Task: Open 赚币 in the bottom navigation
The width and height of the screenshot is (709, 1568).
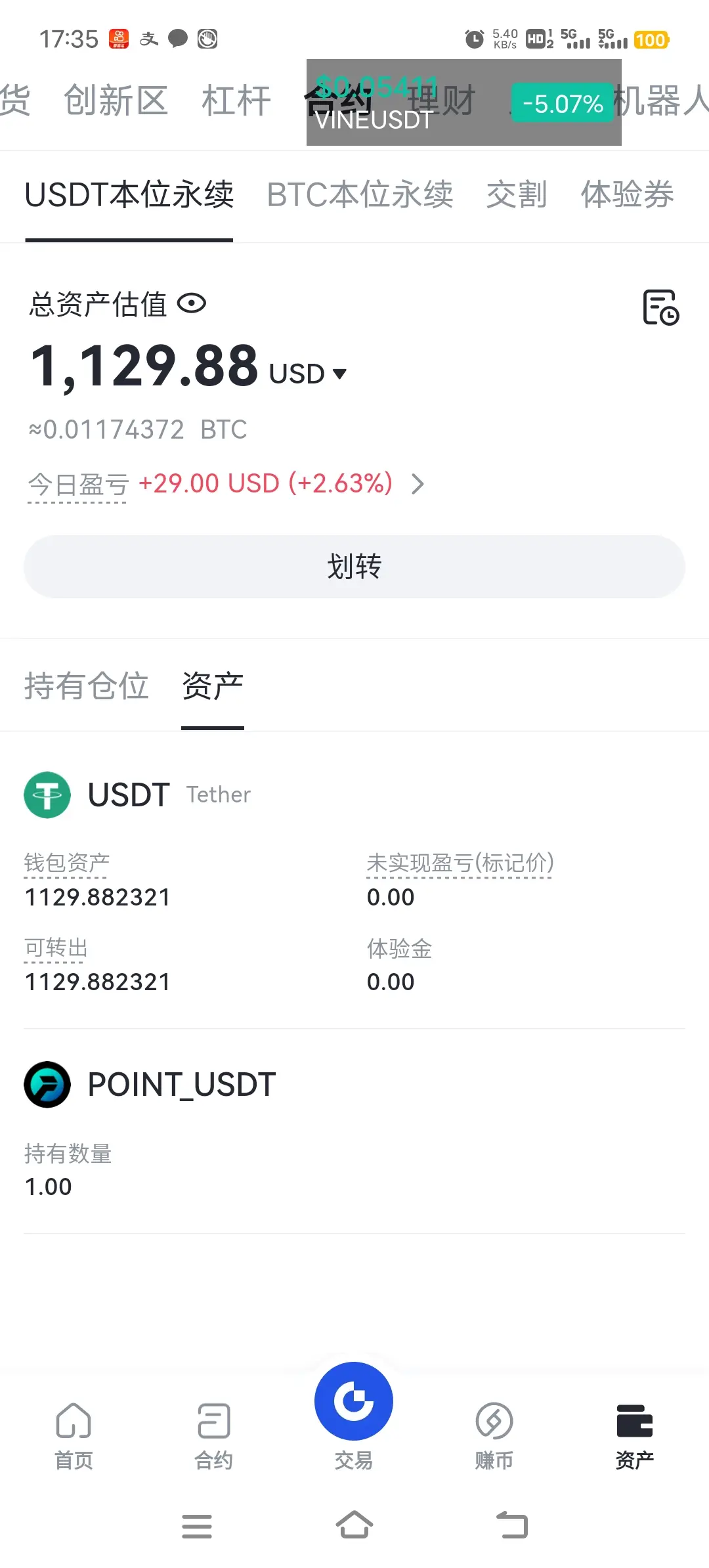Action: 494,1435
